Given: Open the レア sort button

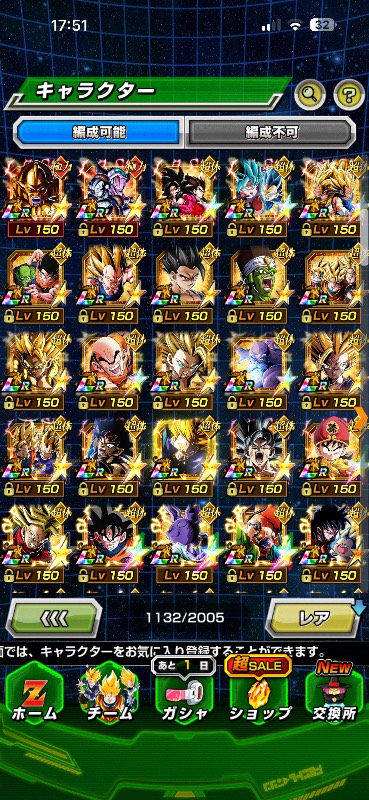Looking at the screenshot, I should point(313,618).
